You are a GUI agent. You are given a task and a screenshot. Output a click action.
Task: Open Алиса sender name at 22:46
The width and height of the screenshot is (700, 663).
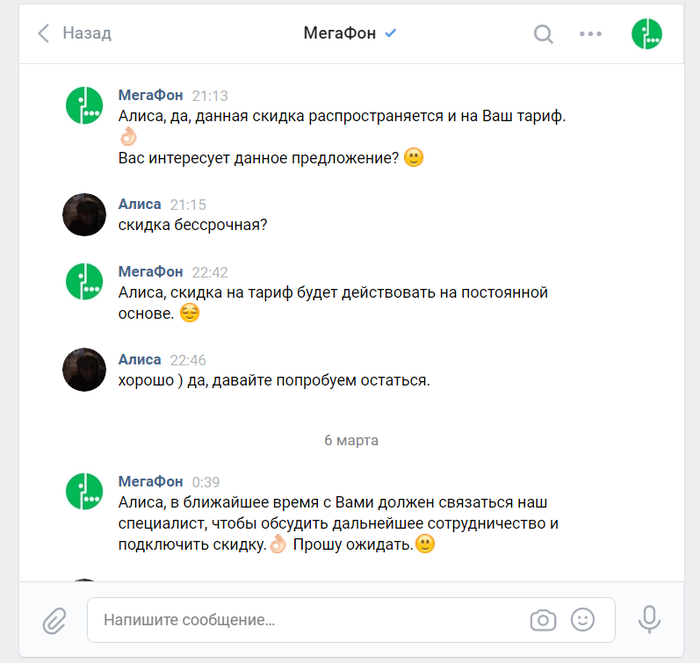[x=139, y=359]
